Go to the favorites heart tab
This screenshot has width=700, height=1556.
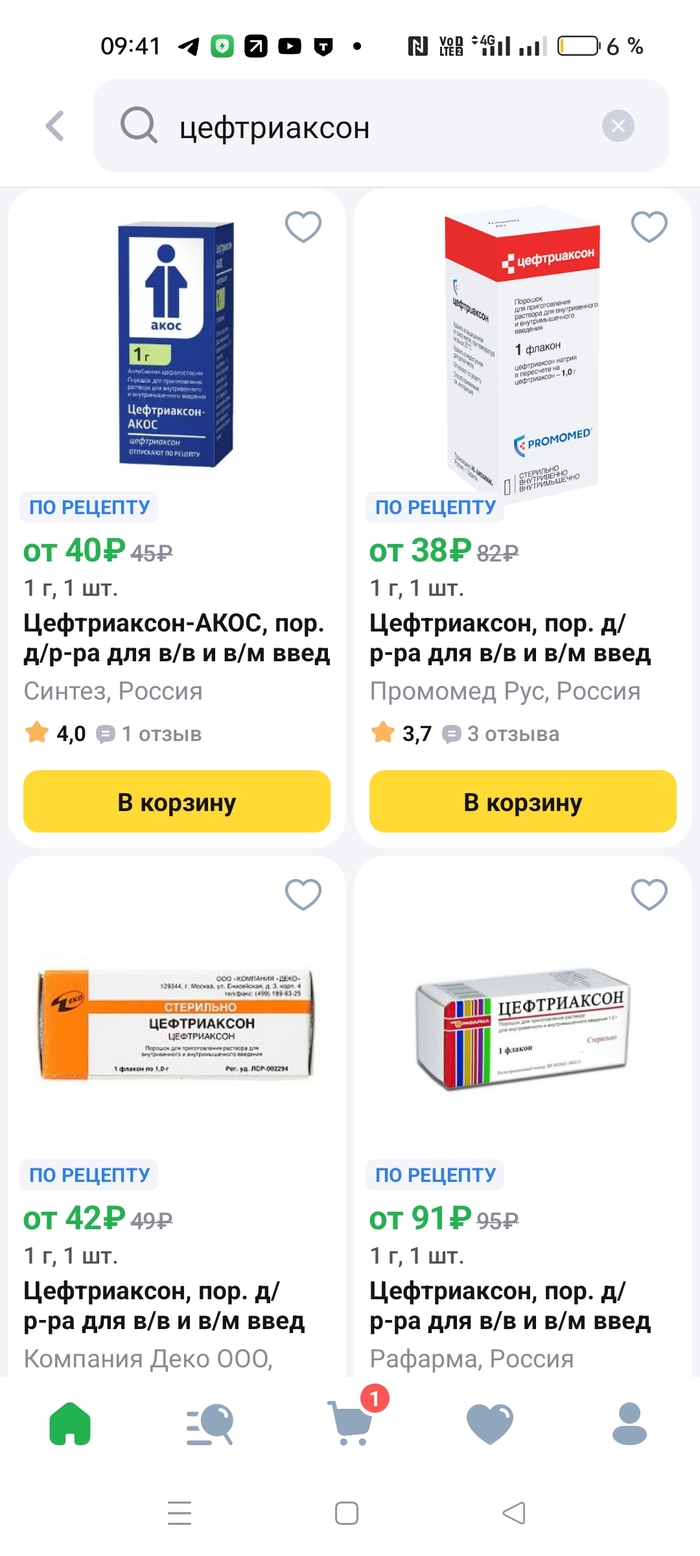point(490,1424)
